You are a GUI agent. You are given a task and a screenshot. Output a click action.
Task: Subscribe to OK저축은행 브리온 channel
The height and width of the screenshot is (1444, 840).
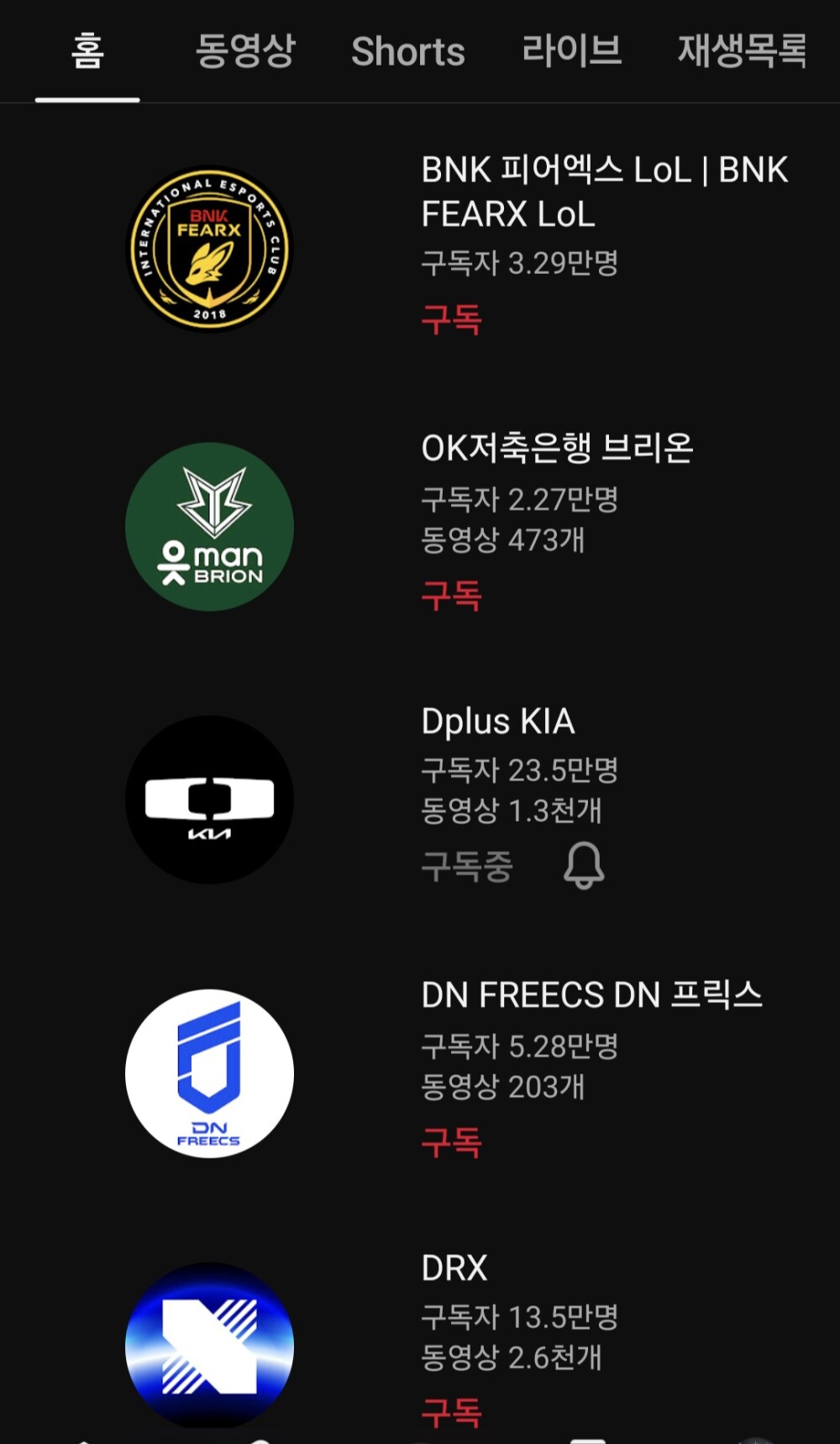click(451, 596)
